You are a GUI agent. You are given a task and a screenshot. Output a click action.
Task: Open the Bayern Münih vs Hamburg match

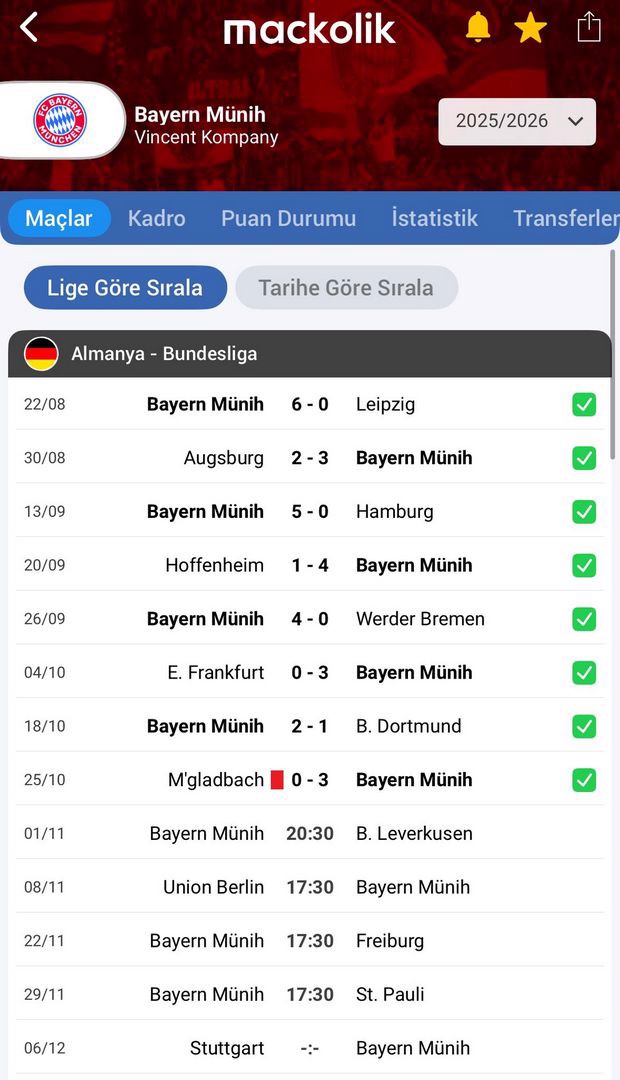[x=310, y=511]
